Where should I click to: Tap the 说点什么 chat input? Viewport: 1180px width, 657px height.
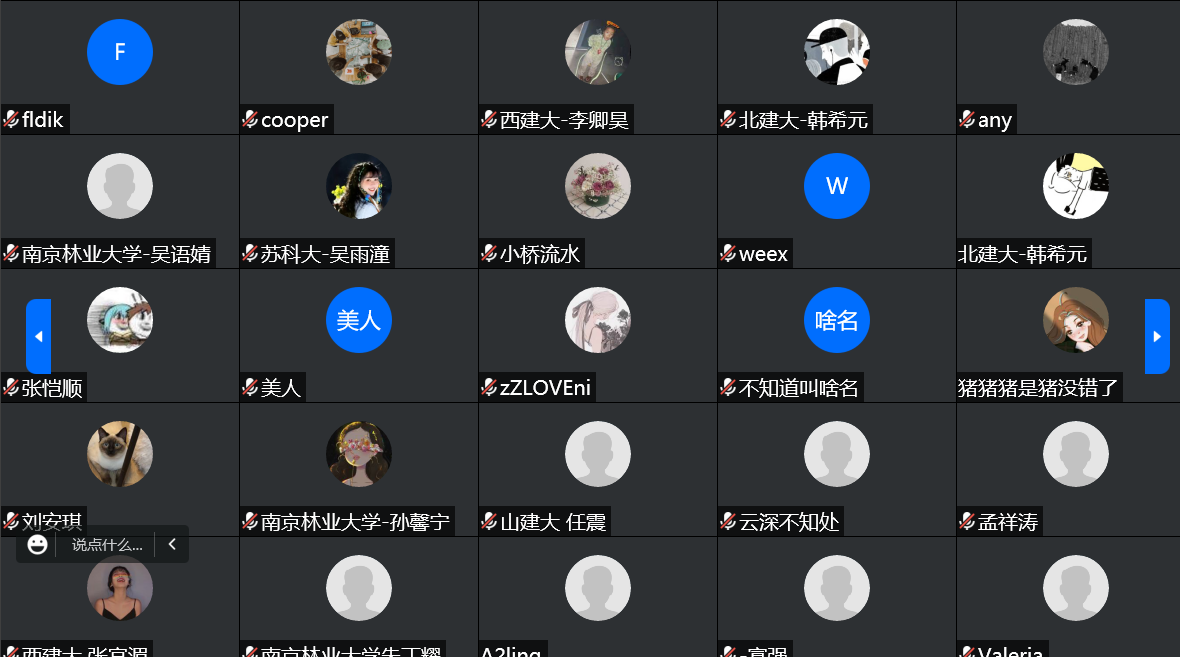tap(107, 545)
